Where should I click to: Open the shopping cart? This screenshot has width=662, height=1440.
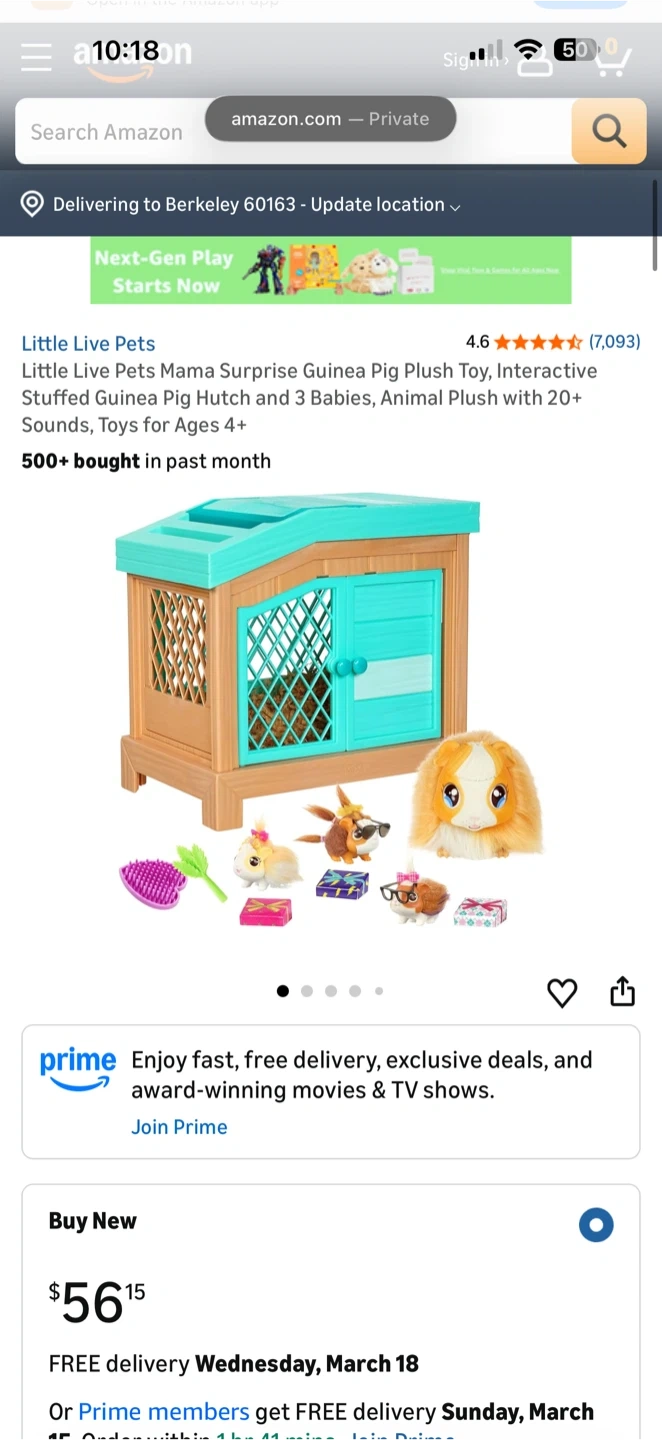coord(611,59)
